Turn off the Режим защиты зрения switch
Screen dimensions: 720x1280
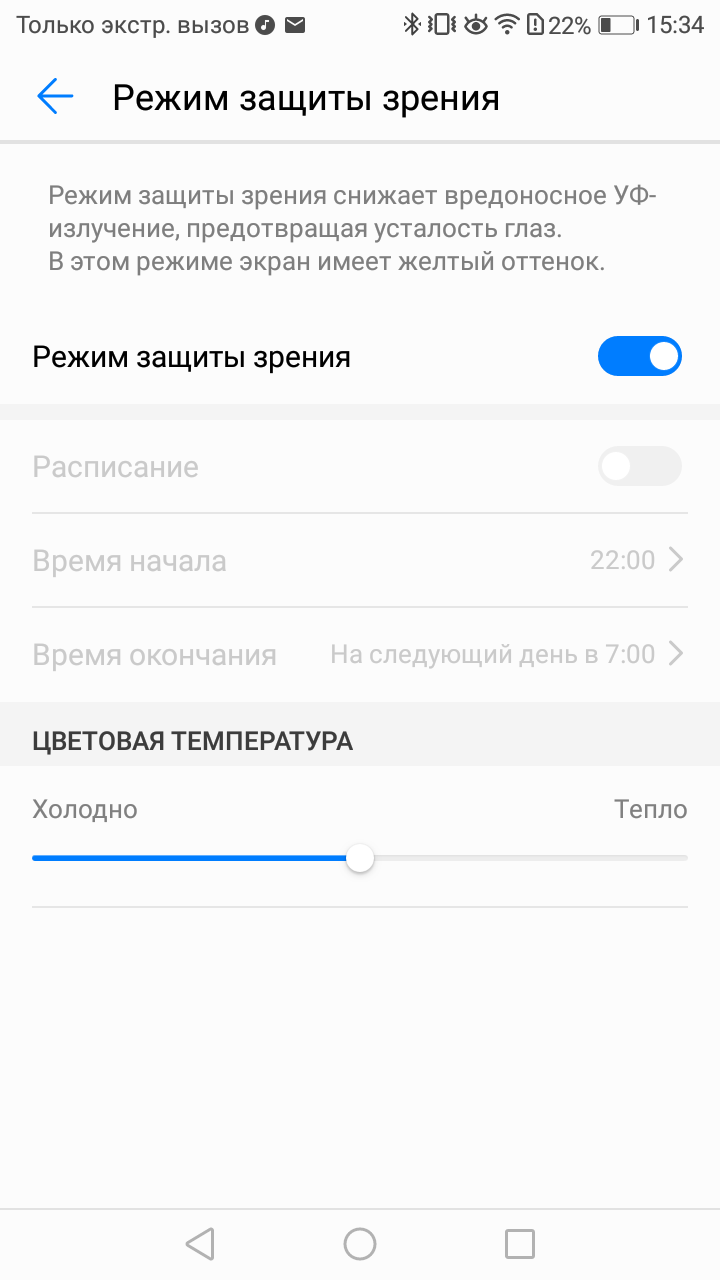coord(640,357)
